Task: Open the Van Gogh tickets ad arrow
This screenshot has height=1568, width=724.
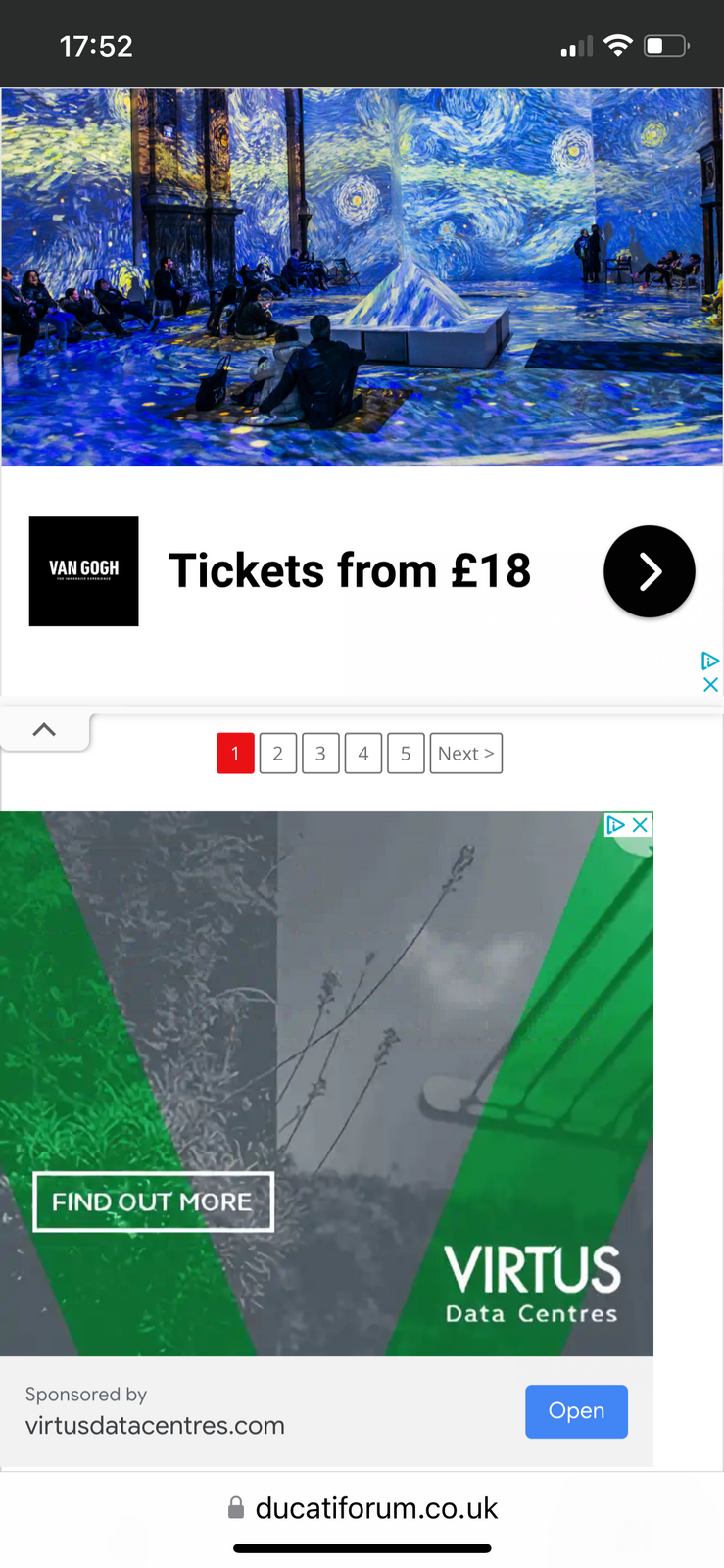Action: [x=649, y=571]
